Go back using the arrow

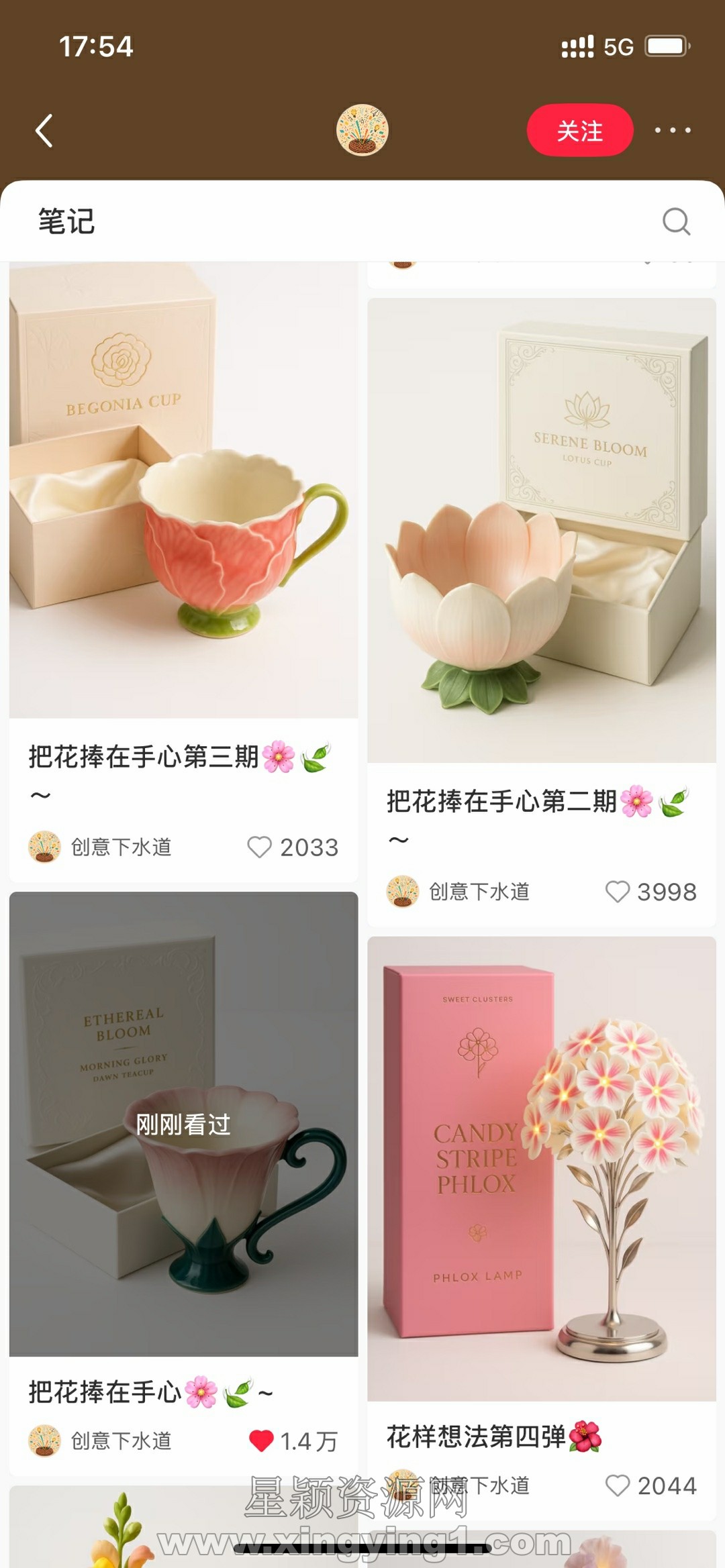[44, 130]
